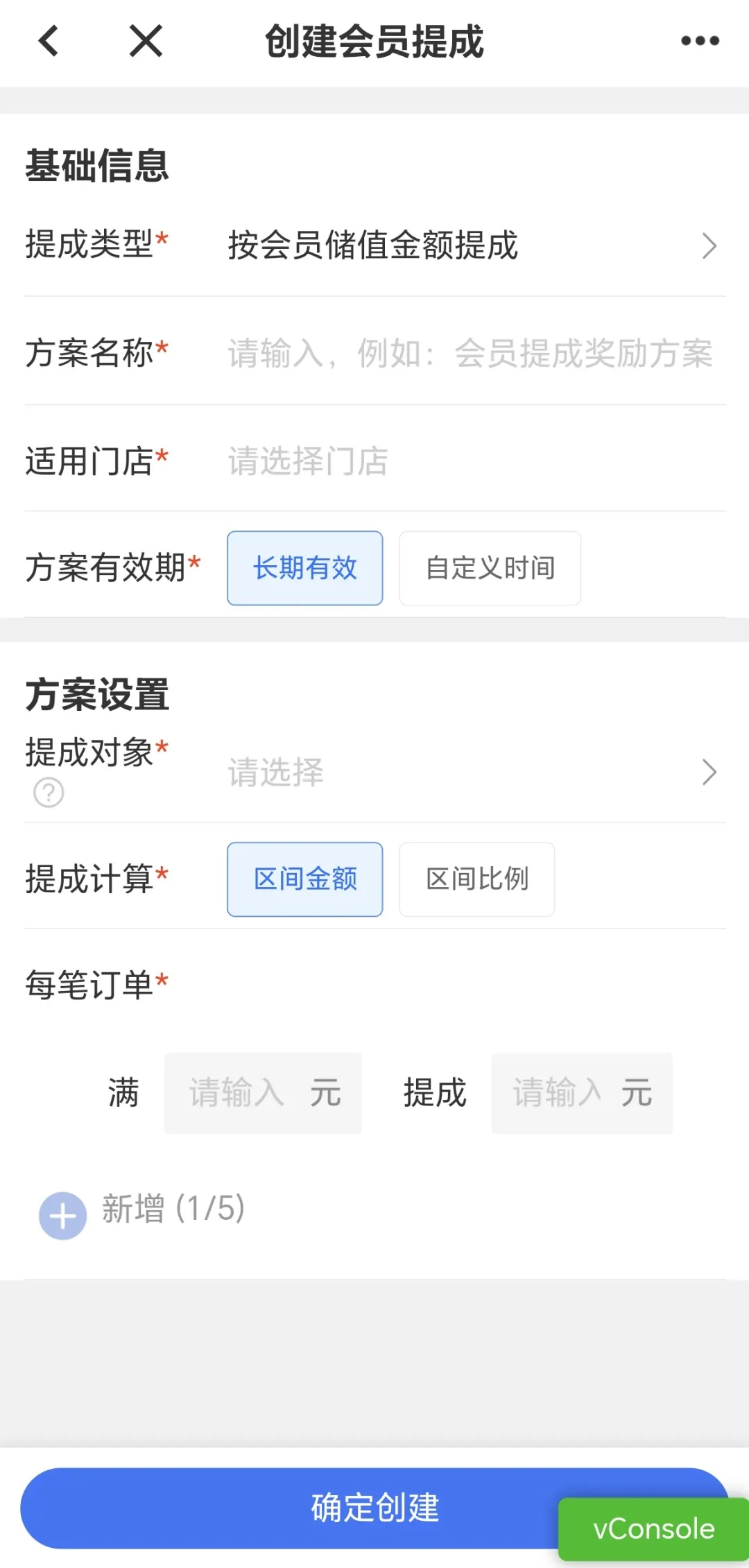This screenshot has width=749, height=1568.
Task: Select 长期有效 validity option
Action: 304,568
